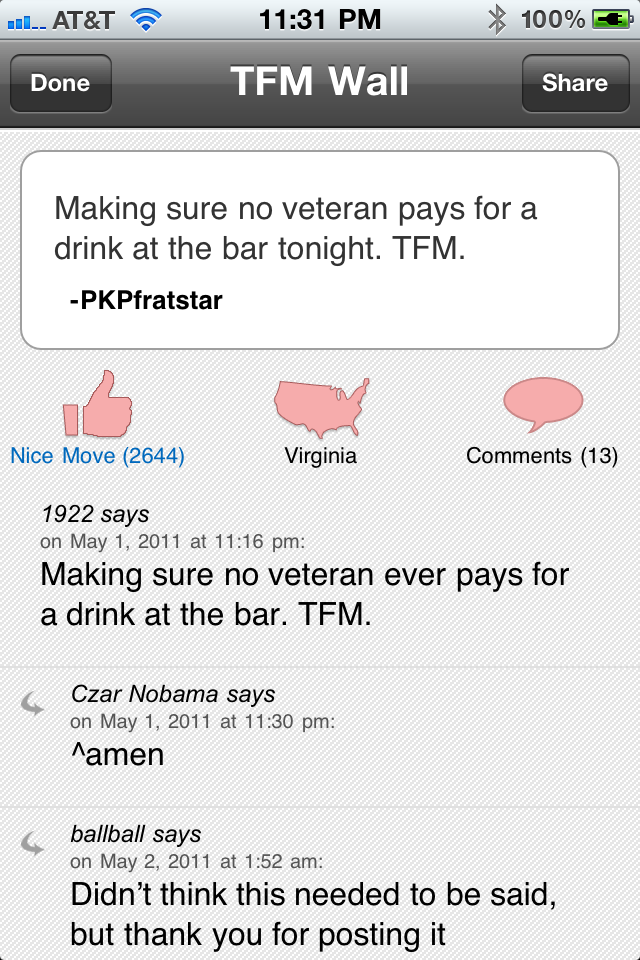Share this TFM Wall post
The height and width of the screenshot is (960, 640).
coord(574,83)
